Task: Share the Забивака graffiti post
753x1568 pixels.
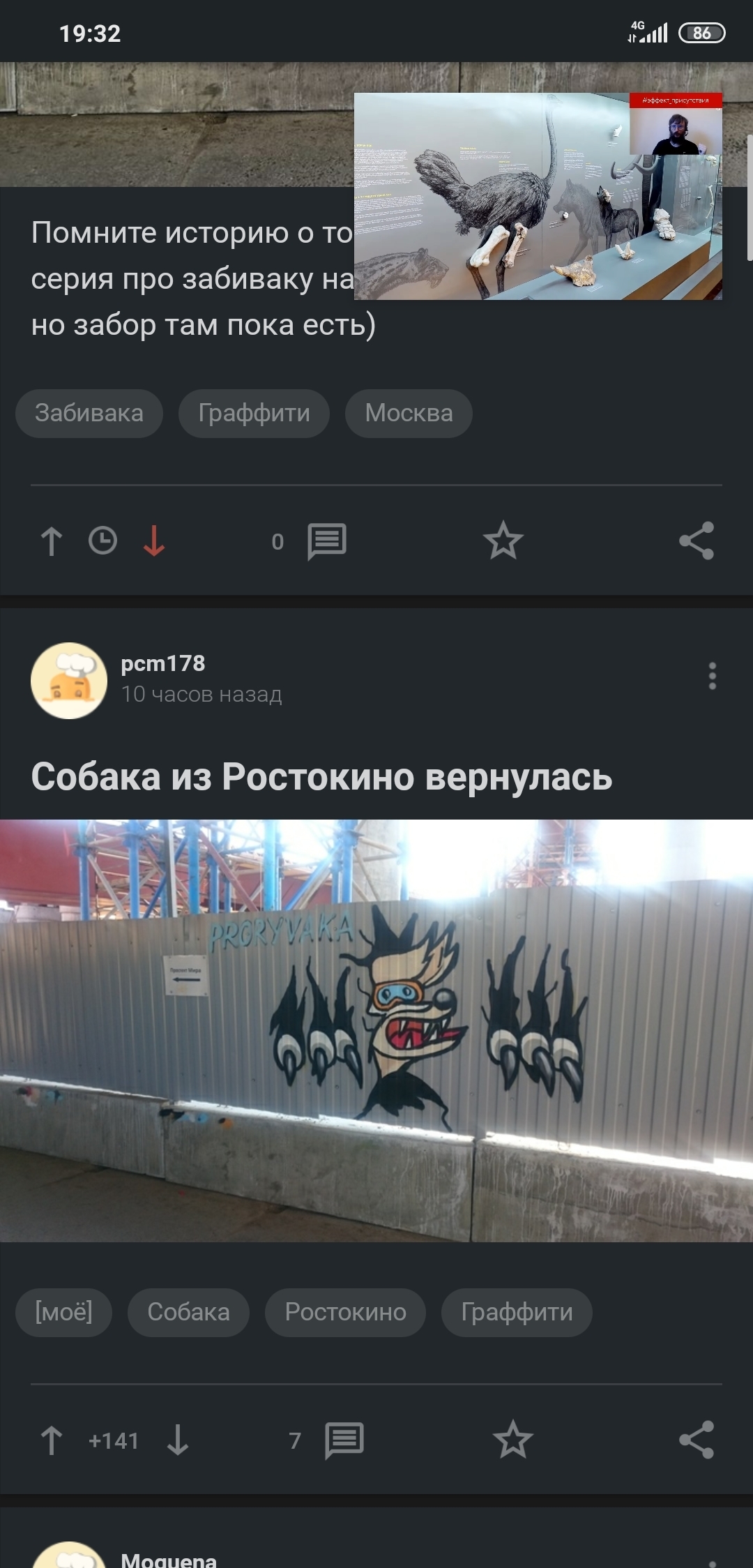Action: (697, 541)
